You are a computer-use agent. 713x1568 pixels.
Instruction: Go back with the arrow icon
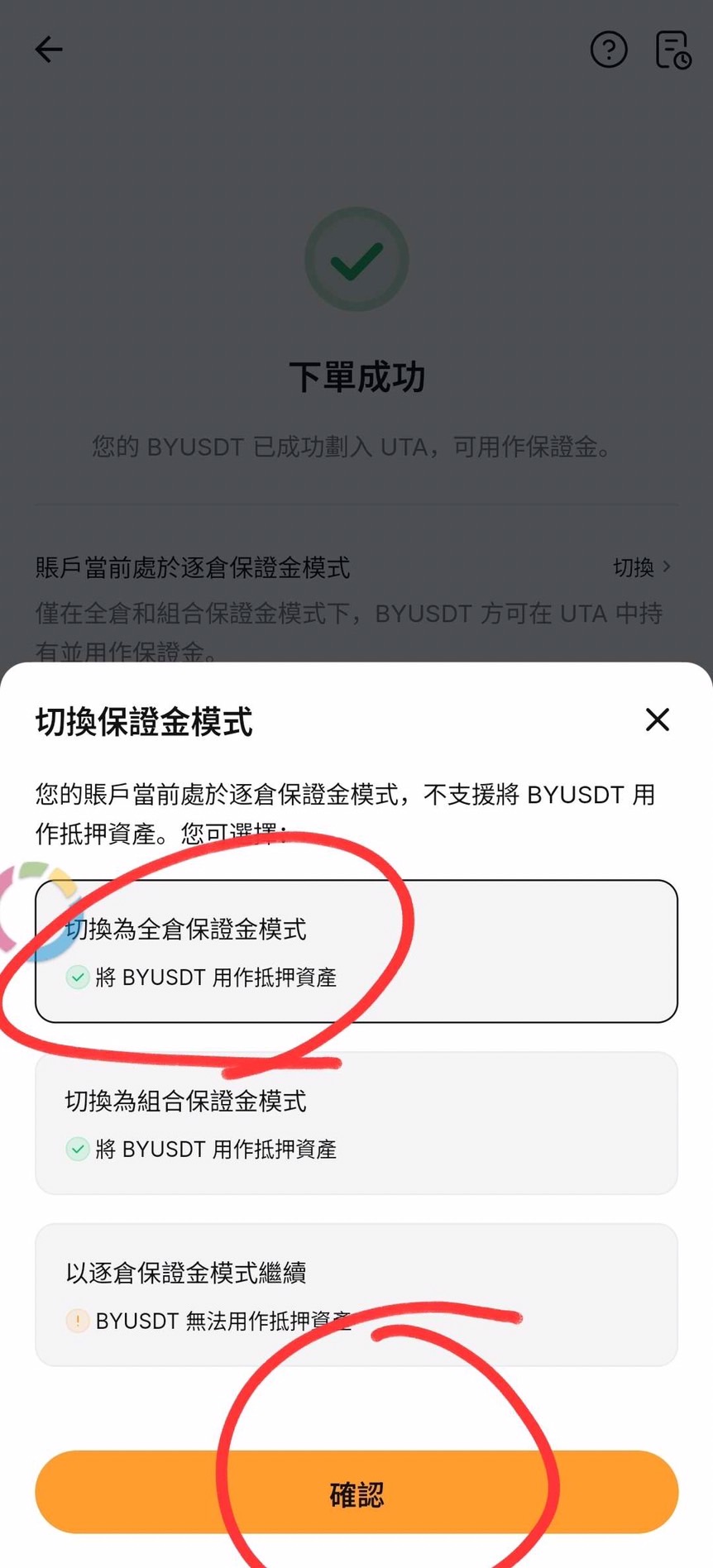coord(49,50)
